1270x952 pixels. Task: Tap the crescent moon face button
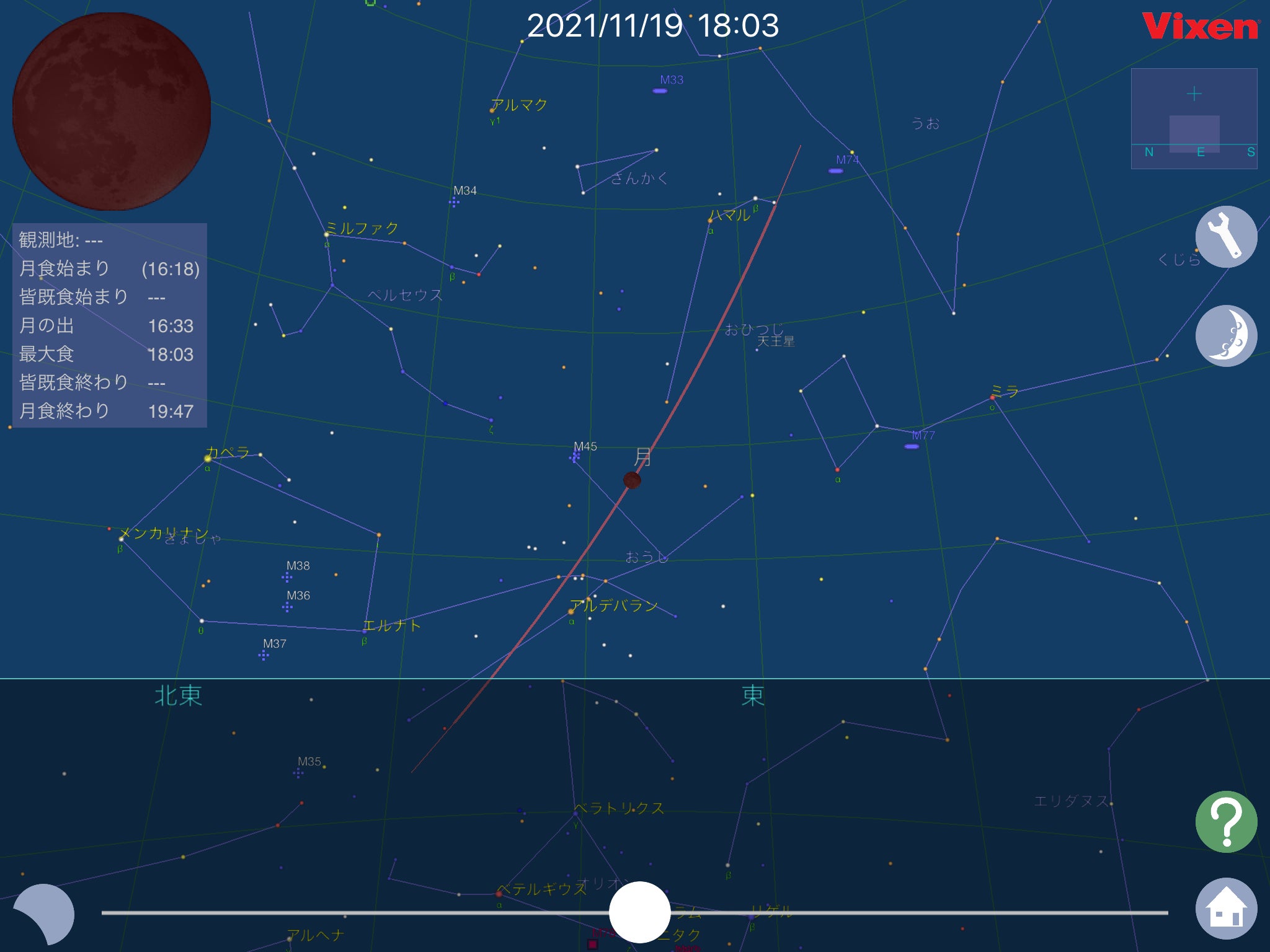pyautogui.click(x=1225, y=337)
